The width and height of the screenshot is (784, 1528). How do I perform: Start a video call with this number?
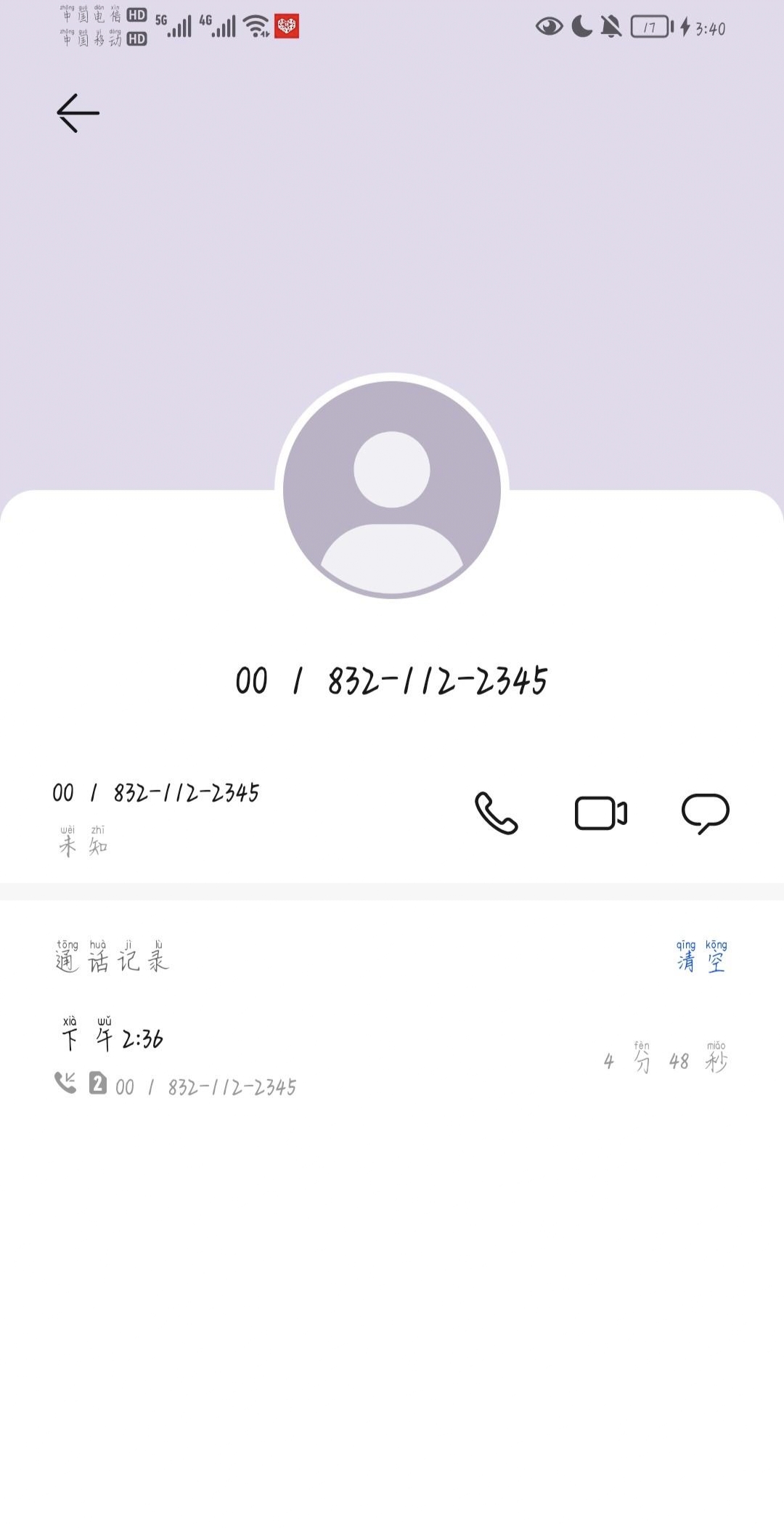coord(600,813)
